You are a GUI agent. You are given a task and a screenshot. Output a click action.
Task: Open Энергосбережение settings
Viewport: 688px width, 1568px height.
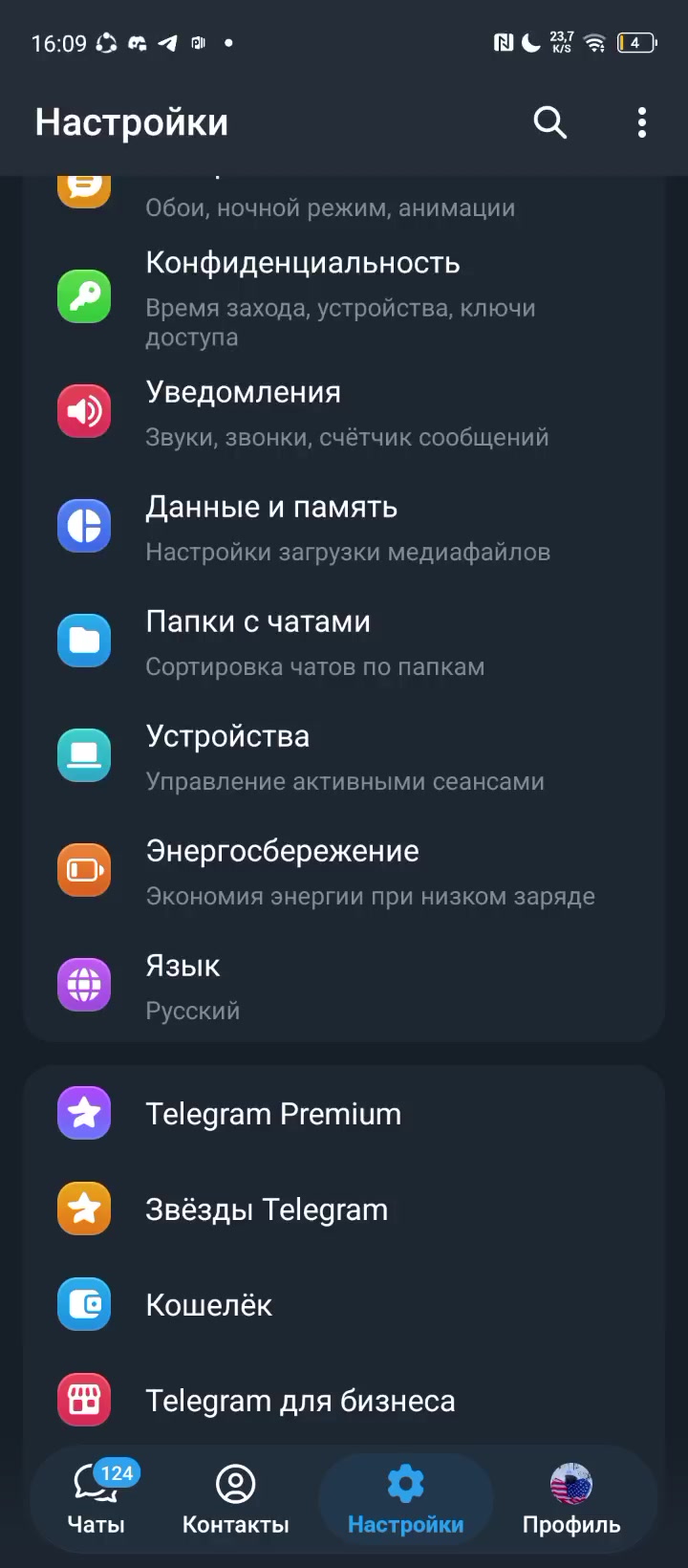click(x=344, y=870)
